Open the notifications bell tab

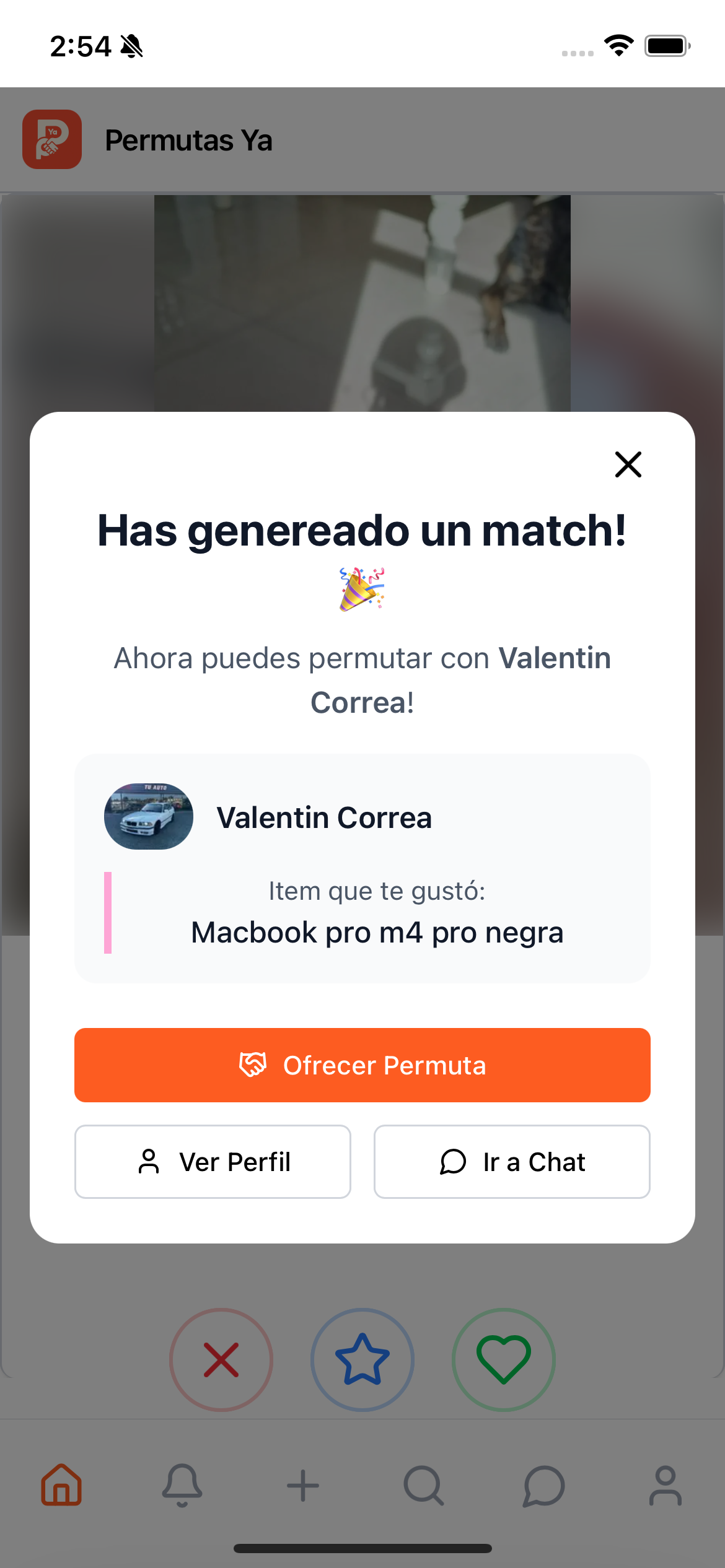coord(182,1485)
